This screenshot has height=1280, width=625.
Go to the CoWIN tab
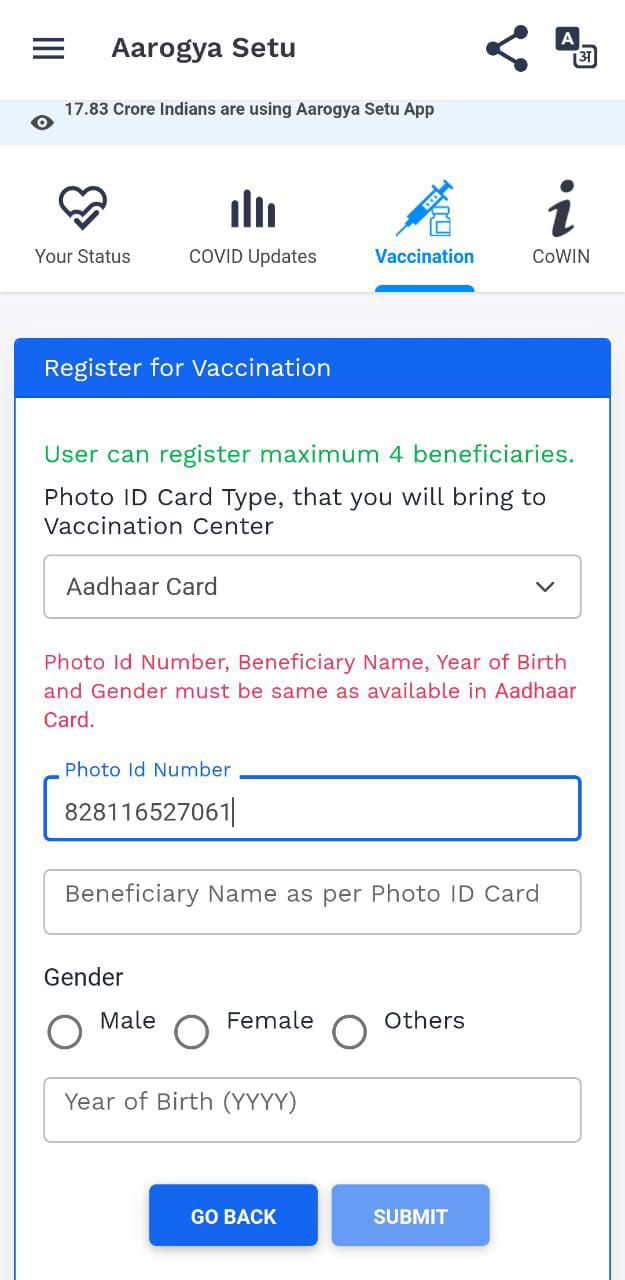coord(561,225)
